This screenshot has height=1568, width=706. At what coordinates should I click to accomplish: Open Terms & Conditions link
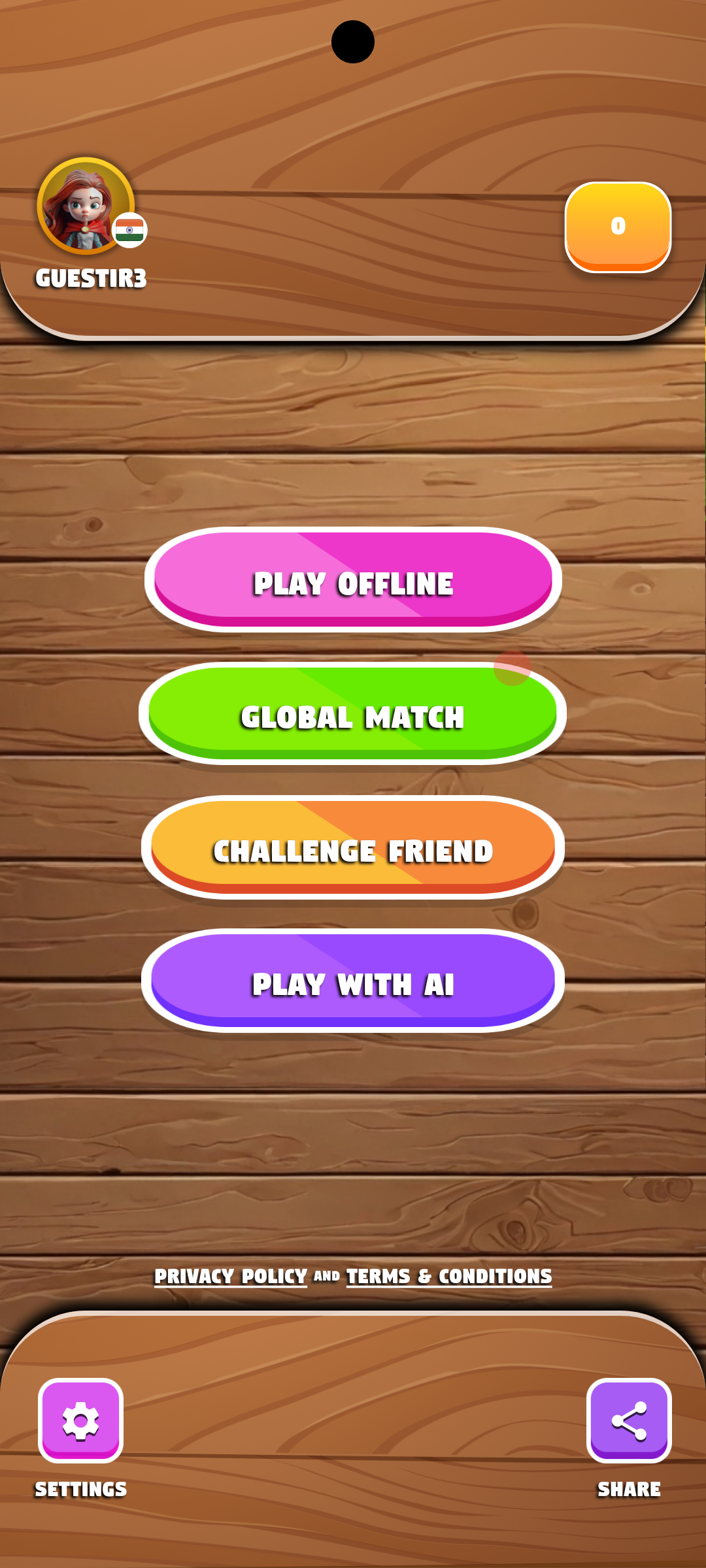(449, 1276)
